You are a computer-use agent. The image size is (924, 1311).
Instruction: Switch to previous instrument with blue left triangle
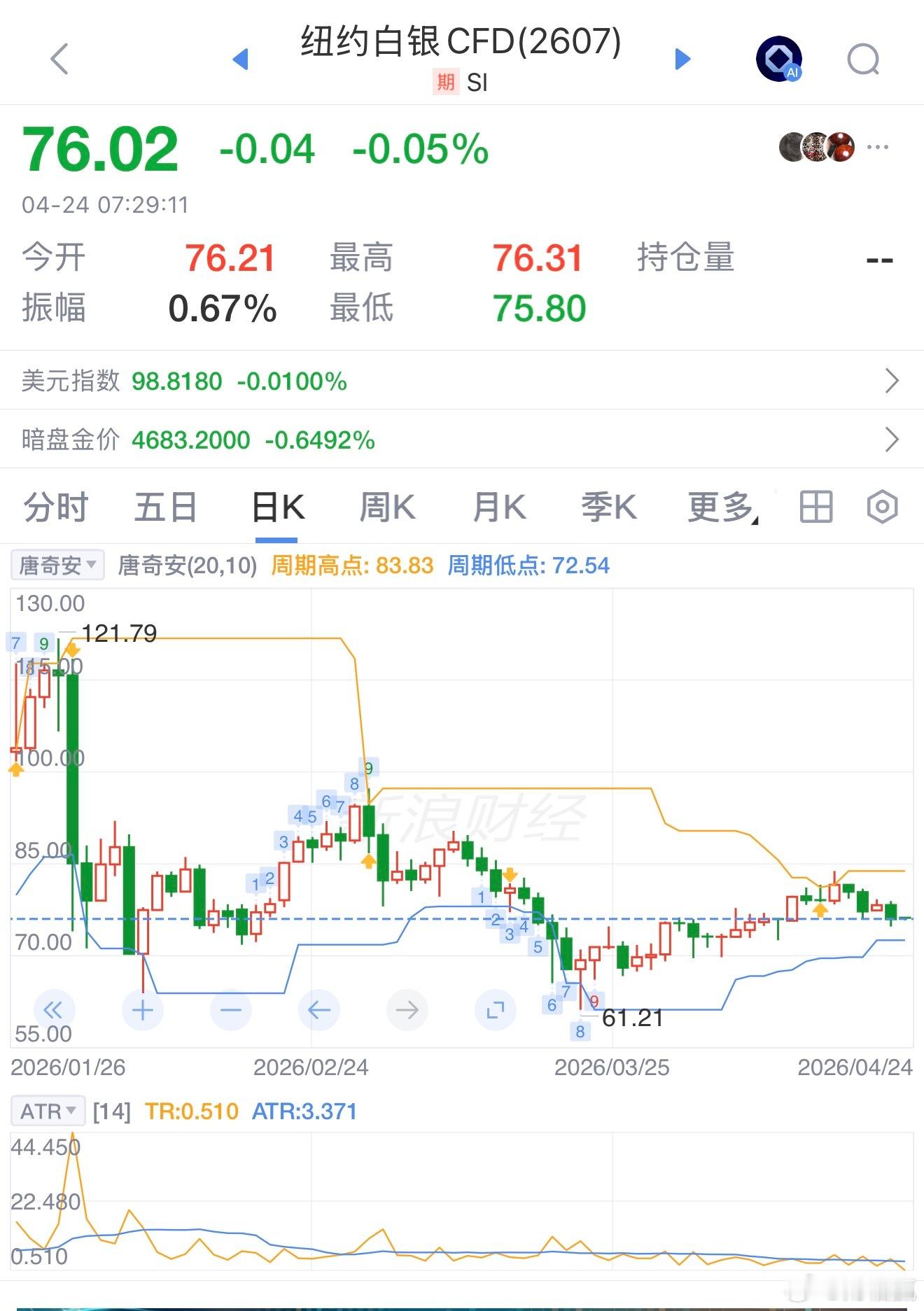(241, 60)
